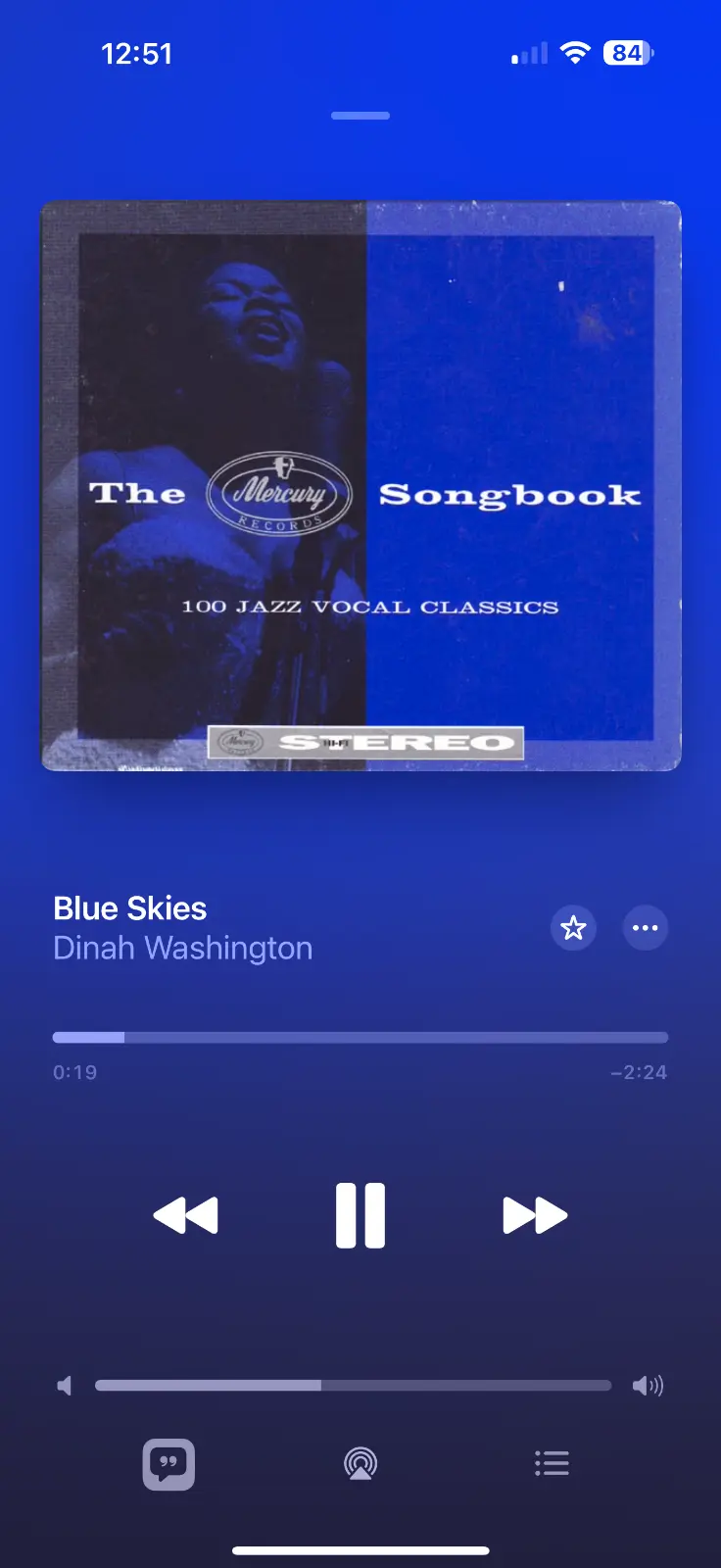
Task: Show lyrics for the current song
Action: click(x=168, y=1464)
